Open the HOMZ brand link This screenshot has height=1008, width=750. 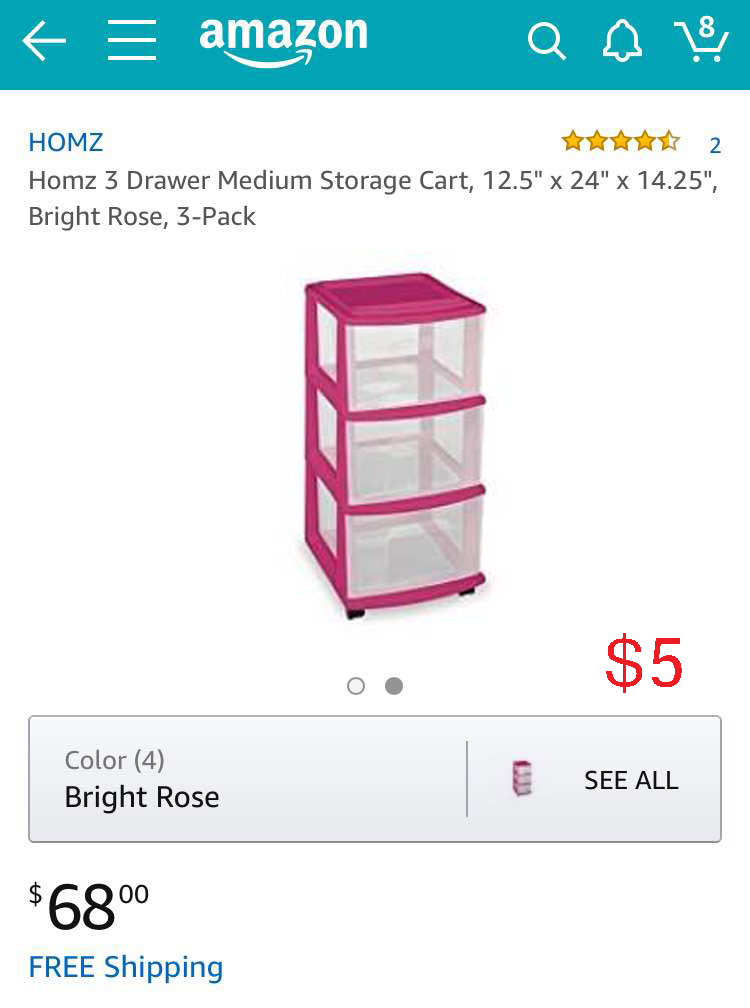coord(66,142)
